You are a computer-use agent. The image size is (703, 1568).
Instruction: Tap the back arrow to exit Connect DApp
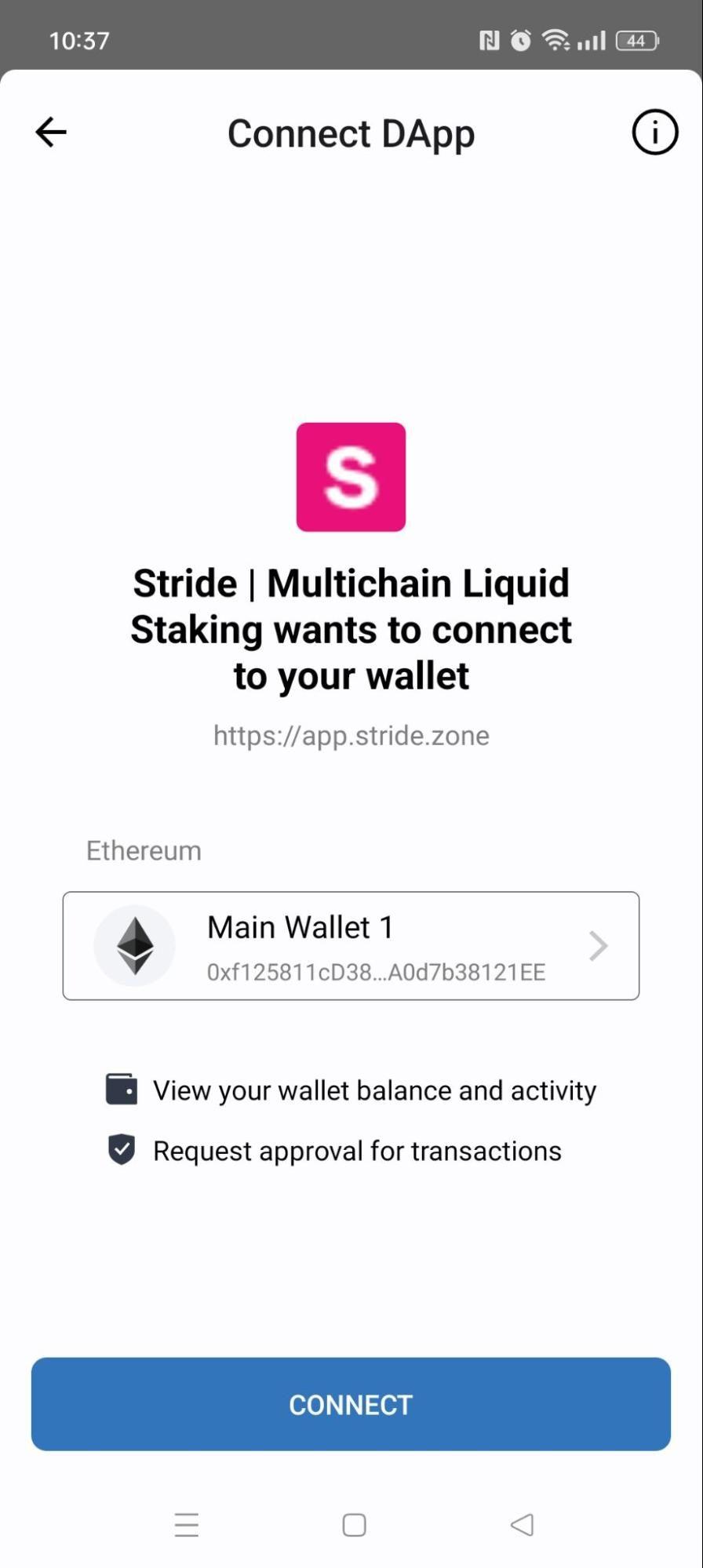(50, 132)
